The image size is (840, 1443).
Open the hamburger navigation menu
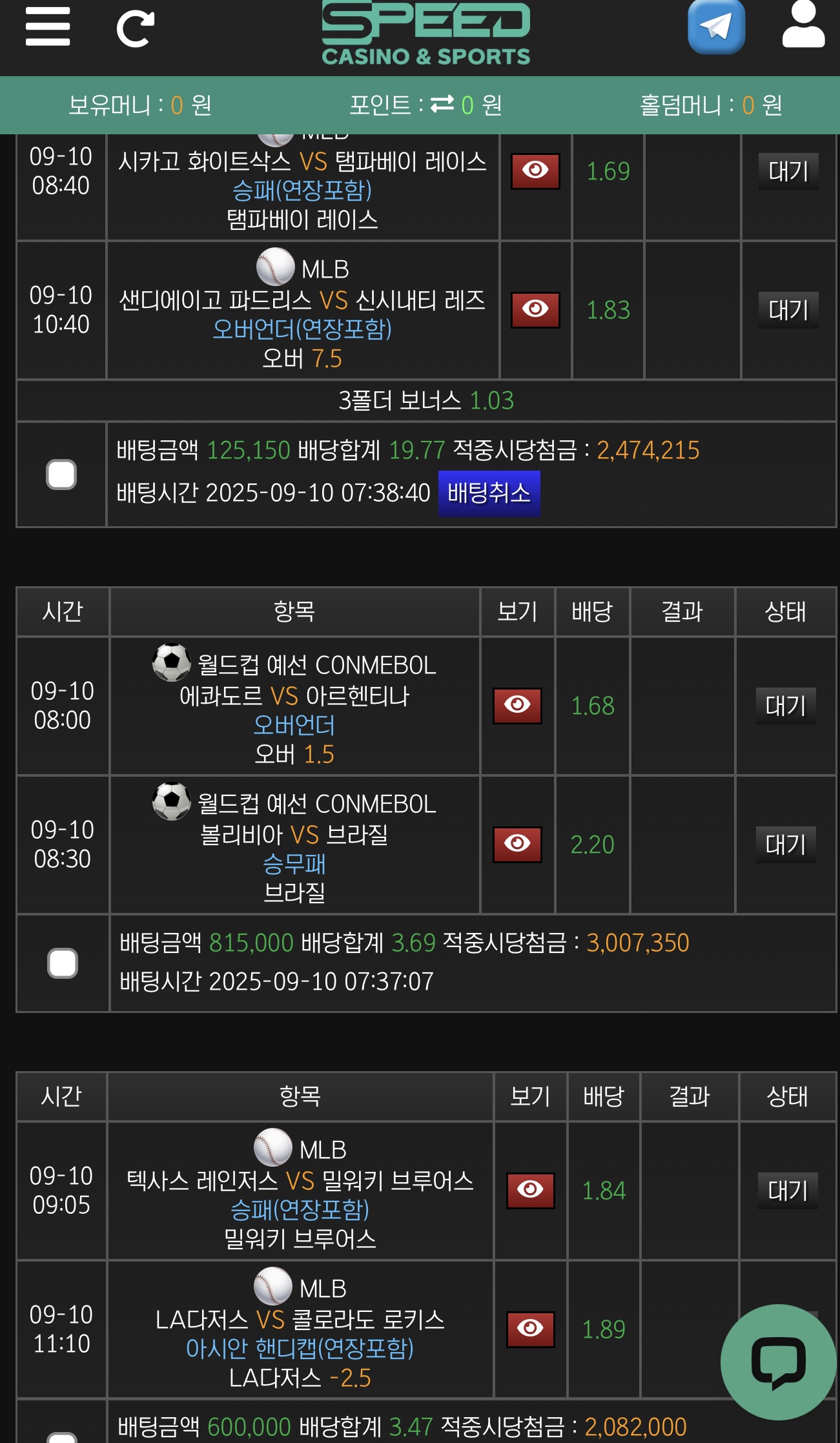coord(47,27)
